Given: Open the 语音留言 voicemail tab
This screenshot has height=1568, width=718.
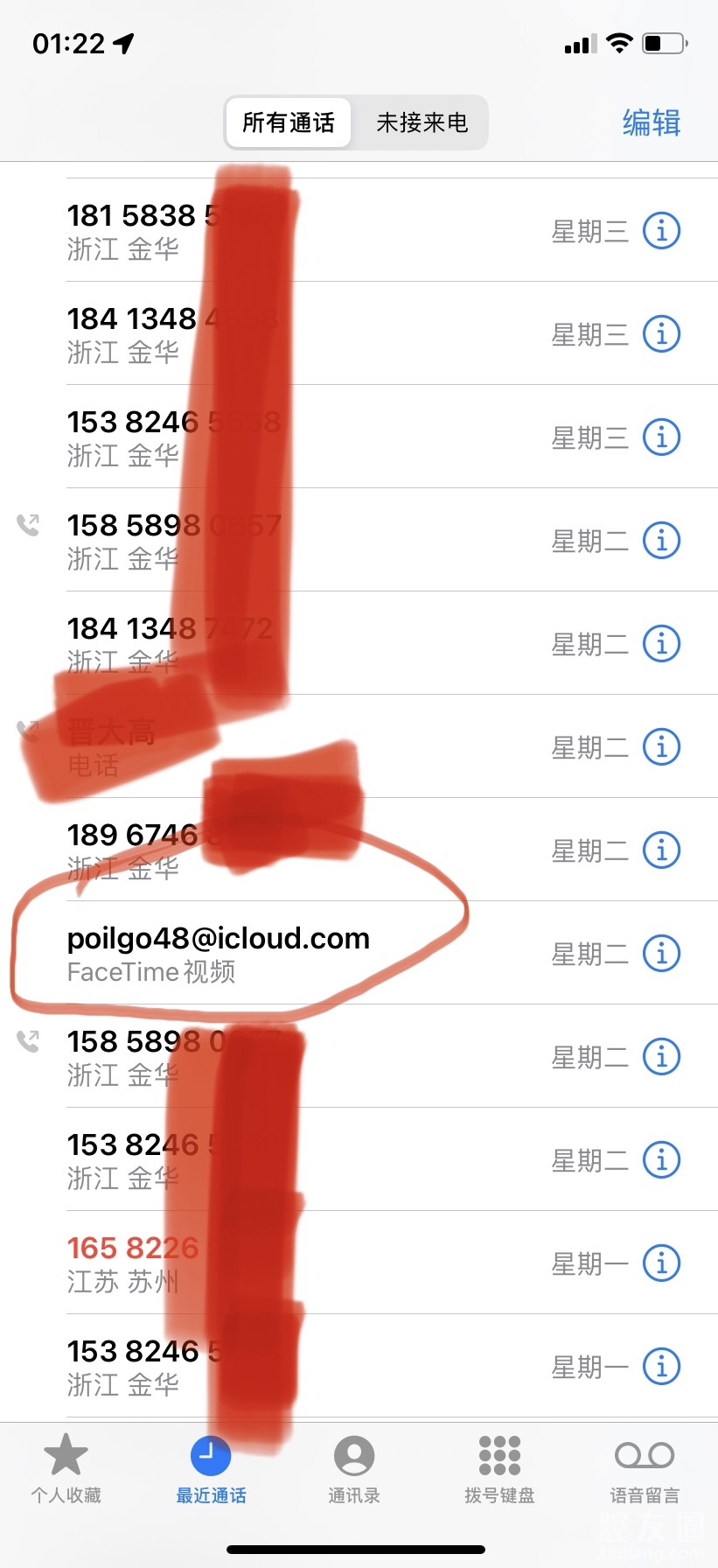Looking at the screenshot, I should (x=645, y=1470).
